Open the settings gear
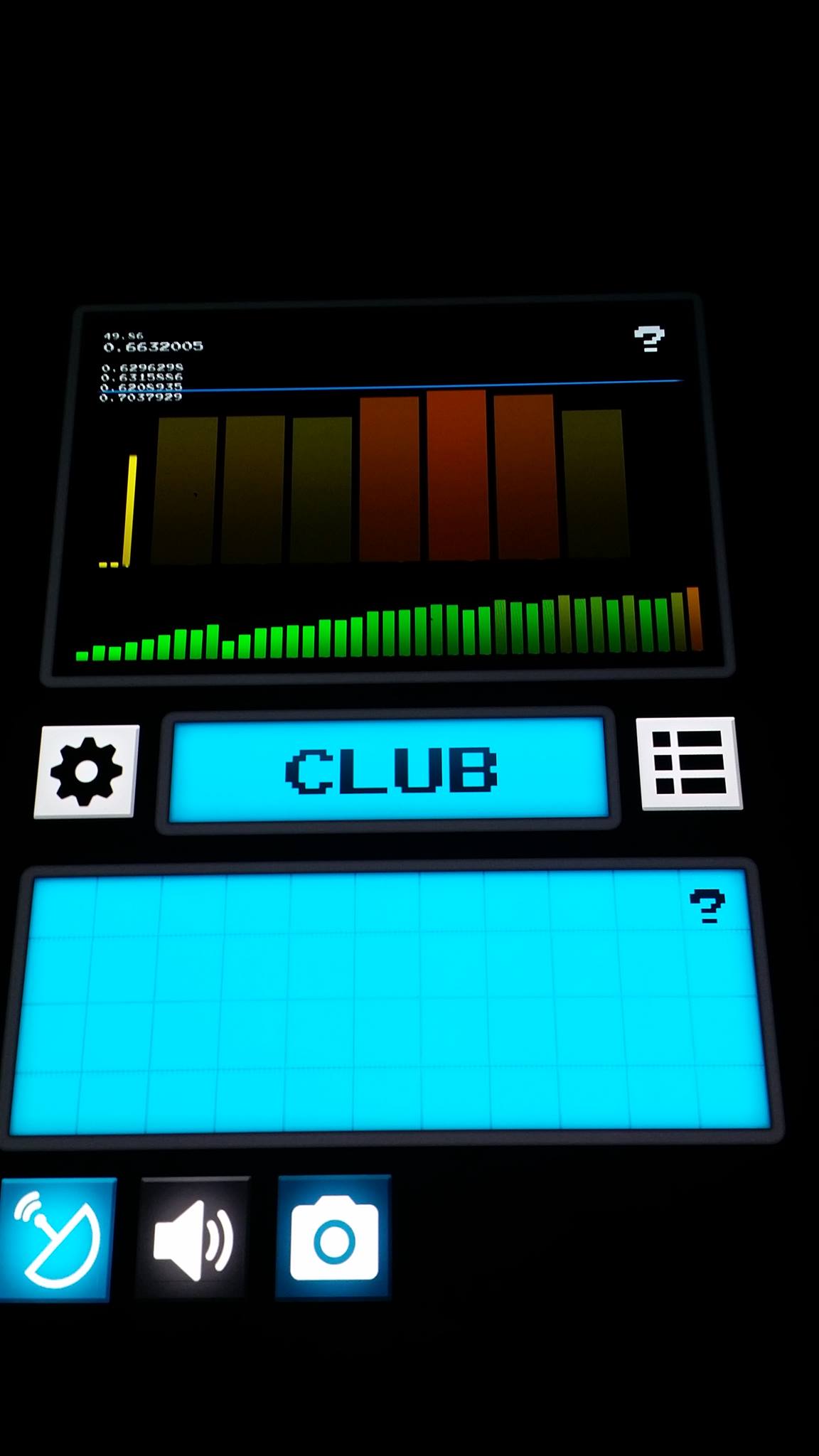819x1456 pixels. click(x=86, y=771)
